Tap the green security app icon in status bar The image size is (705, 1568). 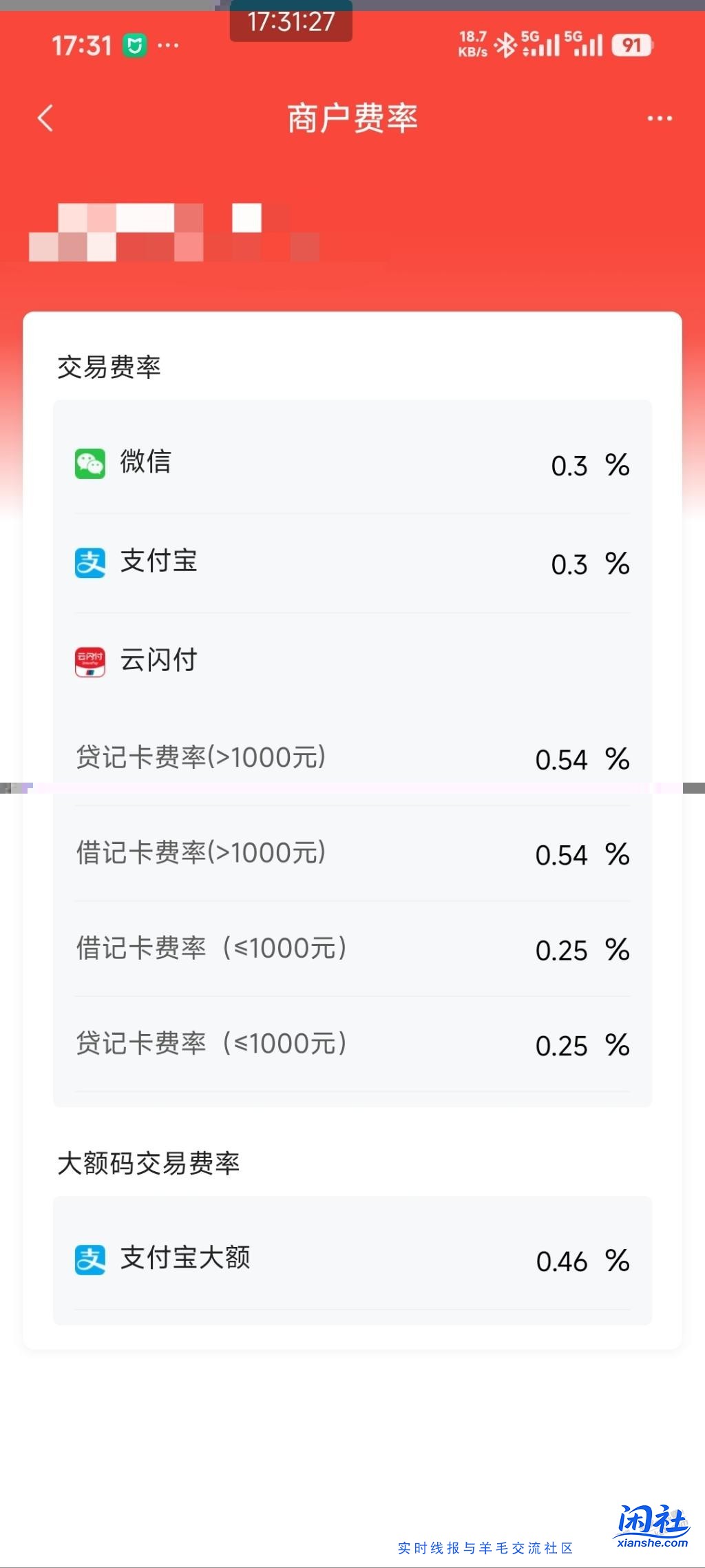[133, 44]
